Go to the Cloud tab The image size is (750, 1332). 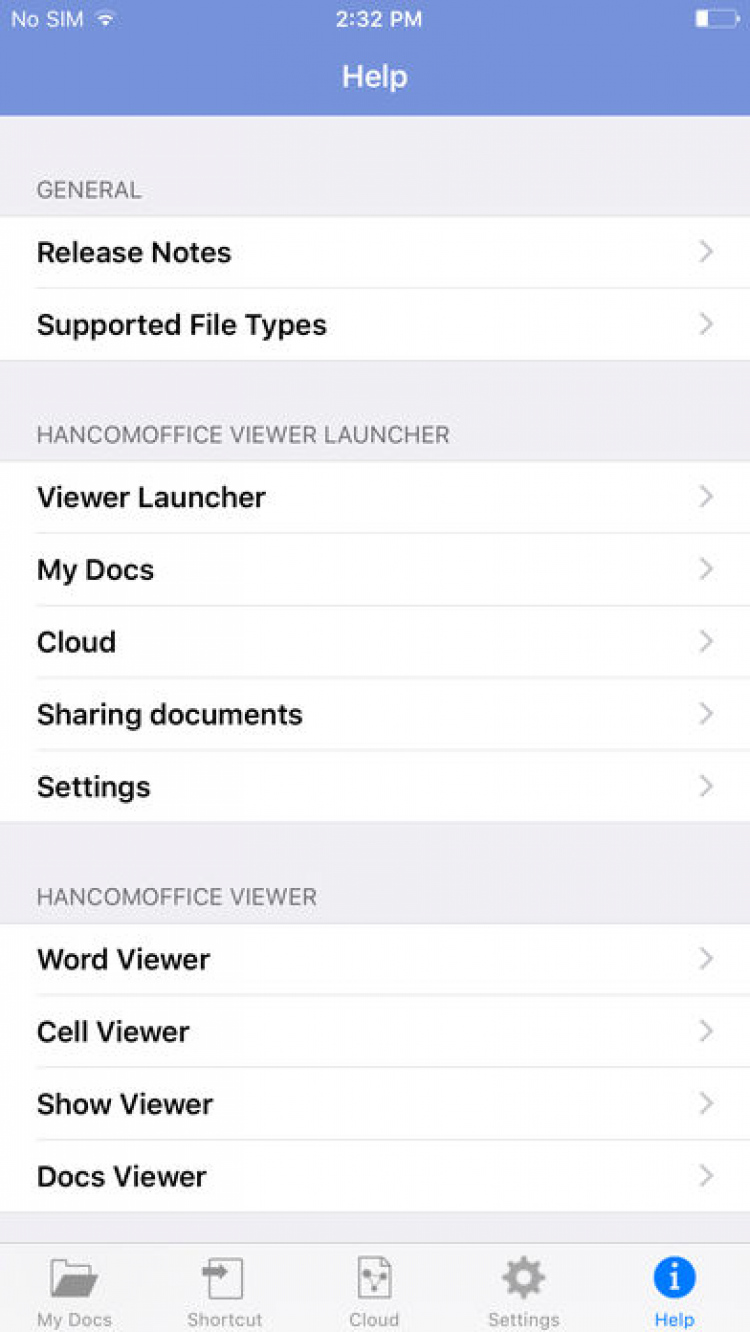pos(374,1290)
